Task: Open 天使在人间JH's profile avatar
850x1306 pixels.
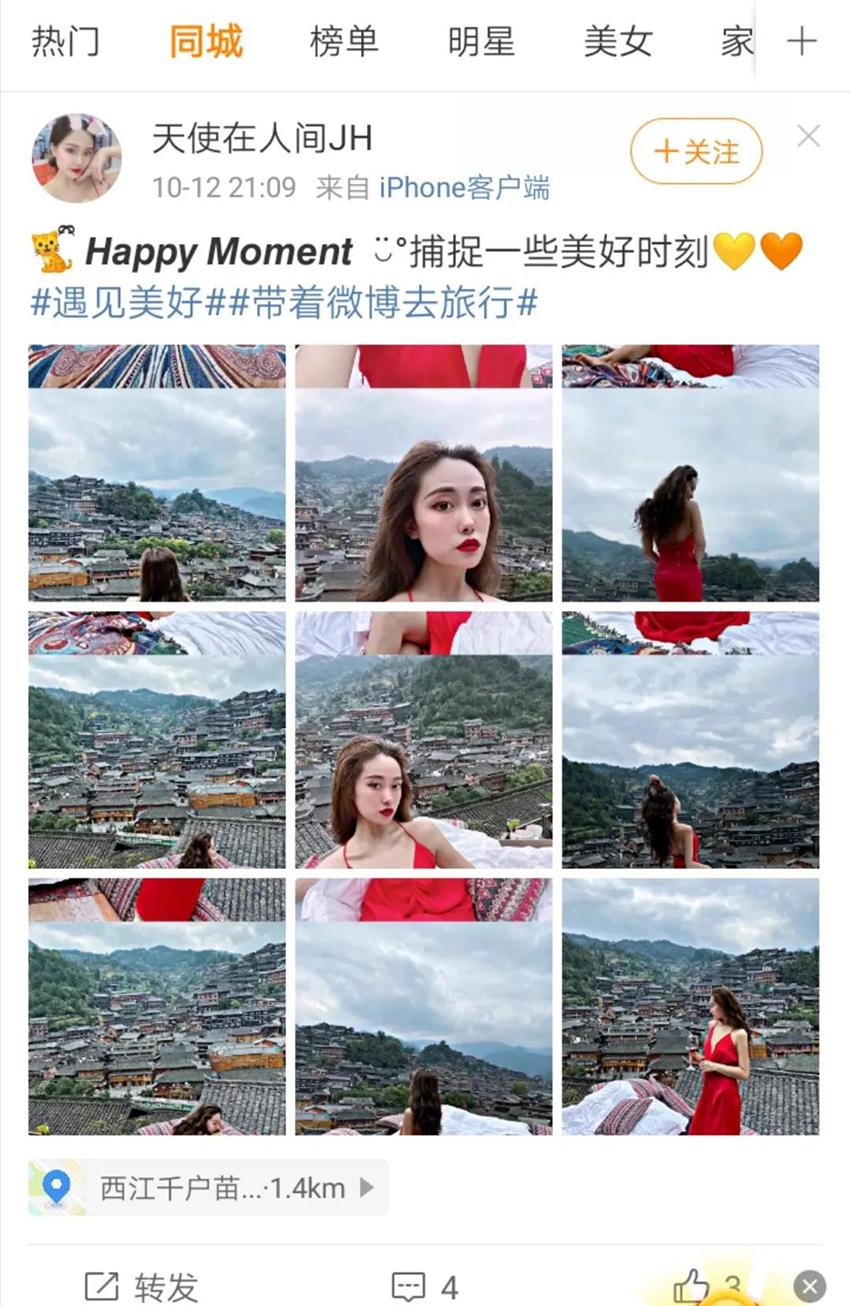Action: click(77, 158)
